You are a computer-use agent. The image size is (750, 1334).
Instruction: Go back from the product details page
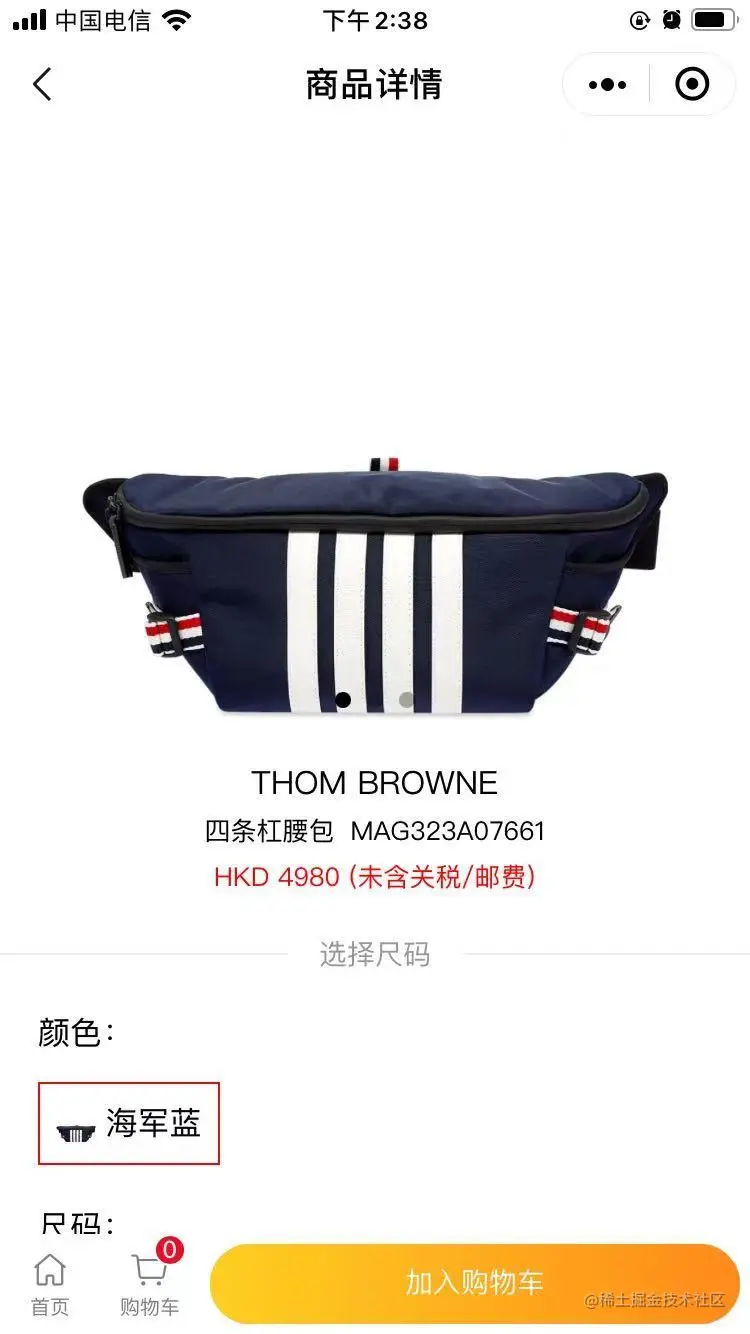click(41, 85)
